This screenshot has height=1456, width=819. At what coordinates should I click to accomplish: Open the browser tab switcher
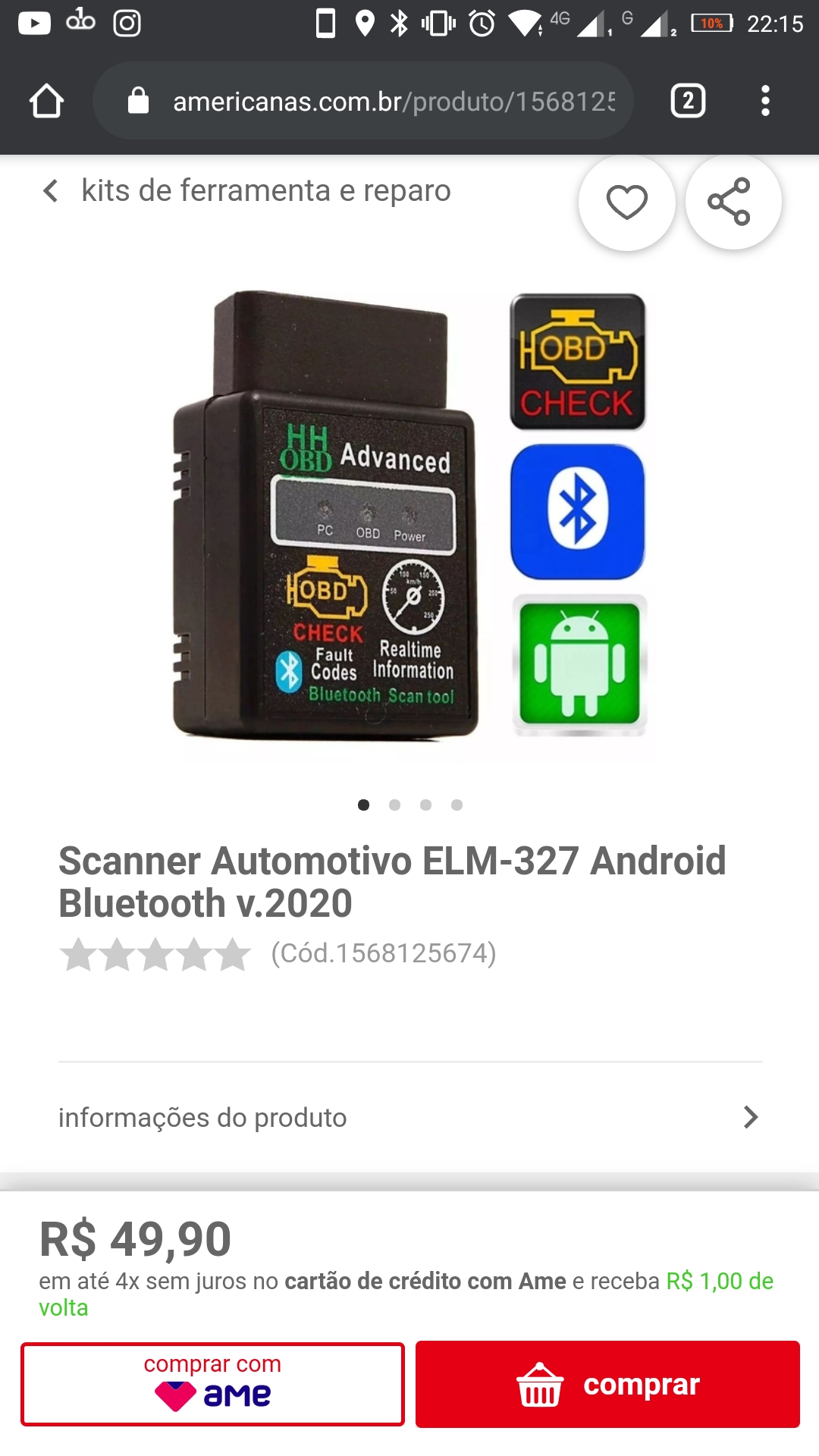688,101
